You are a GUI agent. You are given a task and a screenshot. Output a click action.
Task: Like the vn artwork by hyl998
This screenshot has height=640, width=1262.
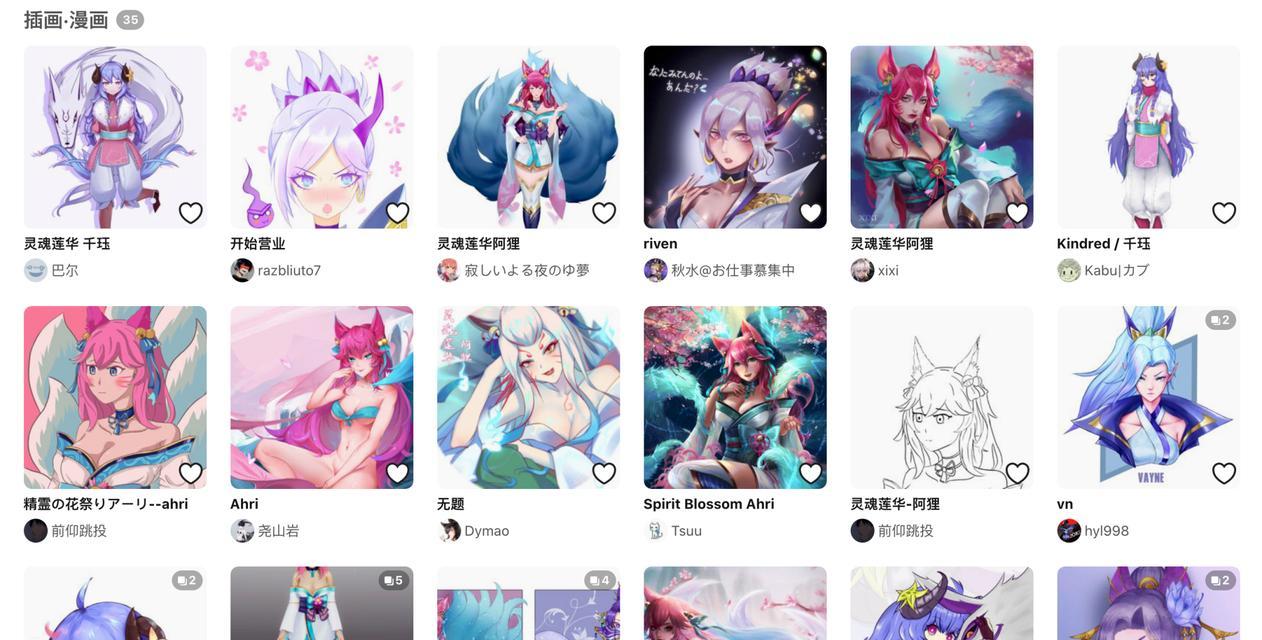[1224, 473]
